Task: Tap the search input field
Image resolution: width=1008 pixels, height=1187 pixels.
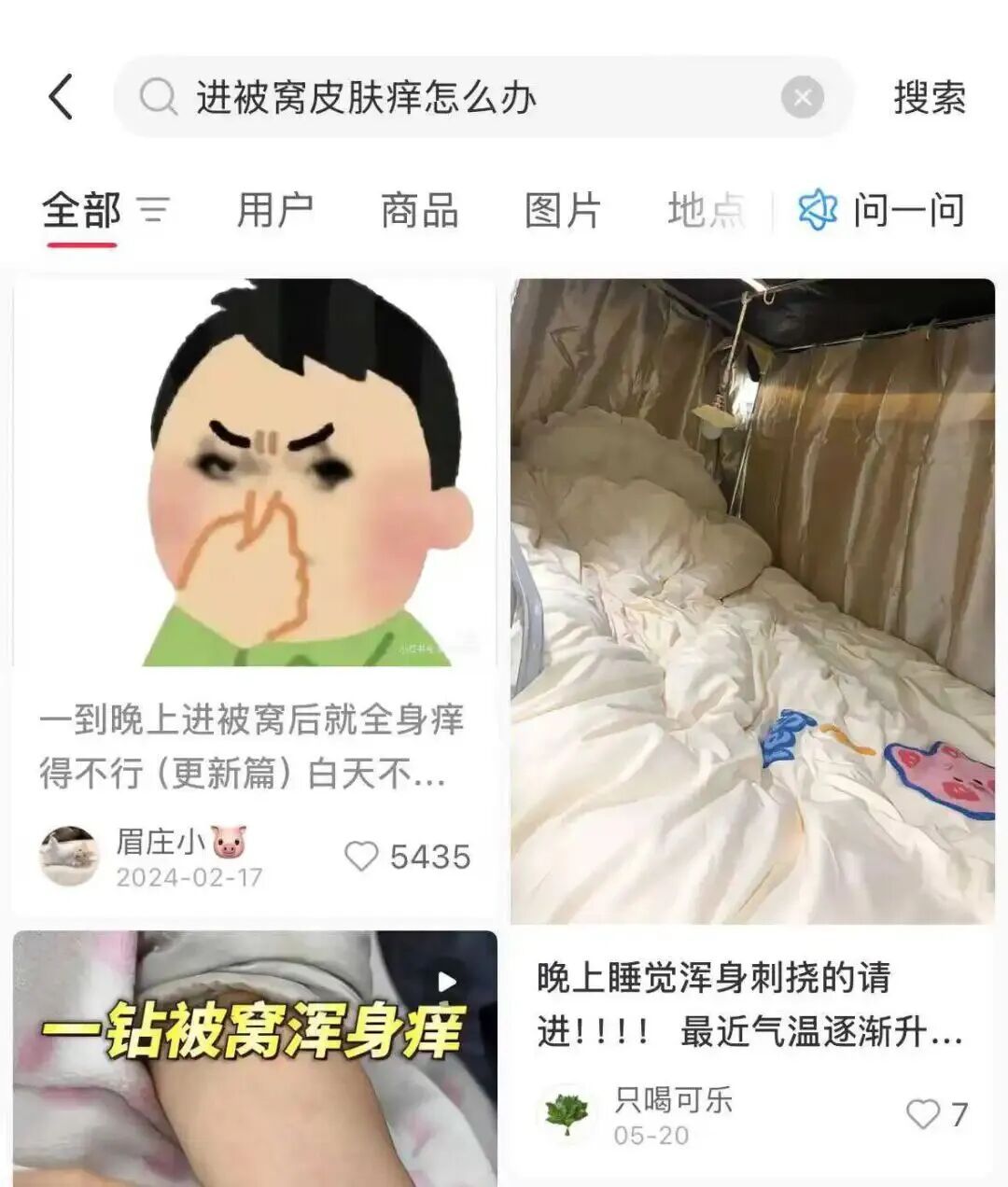Action: (x=420, y=96)
